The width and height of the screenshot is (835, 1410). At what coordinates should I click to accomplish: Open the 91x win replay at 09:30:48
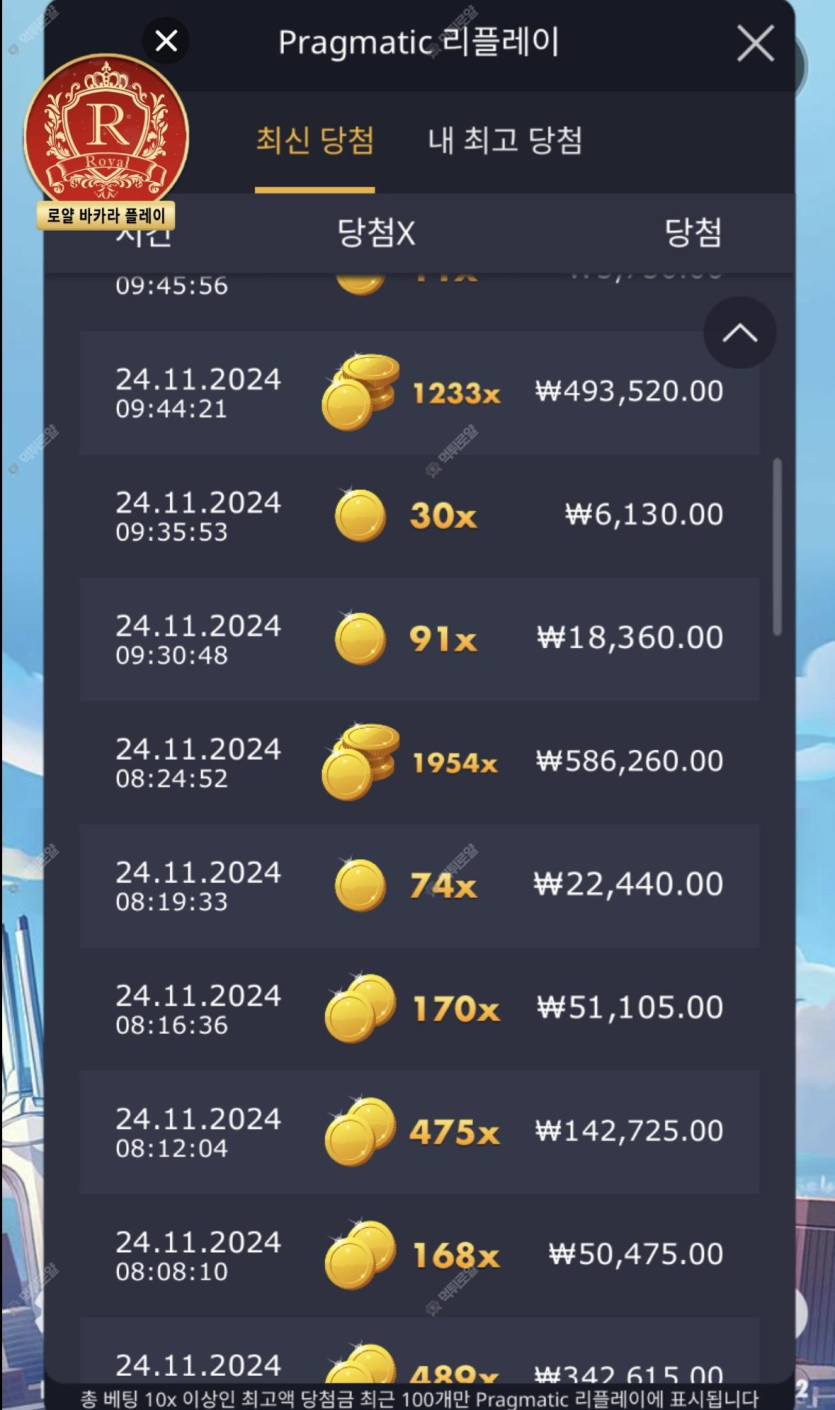(419, 639)
